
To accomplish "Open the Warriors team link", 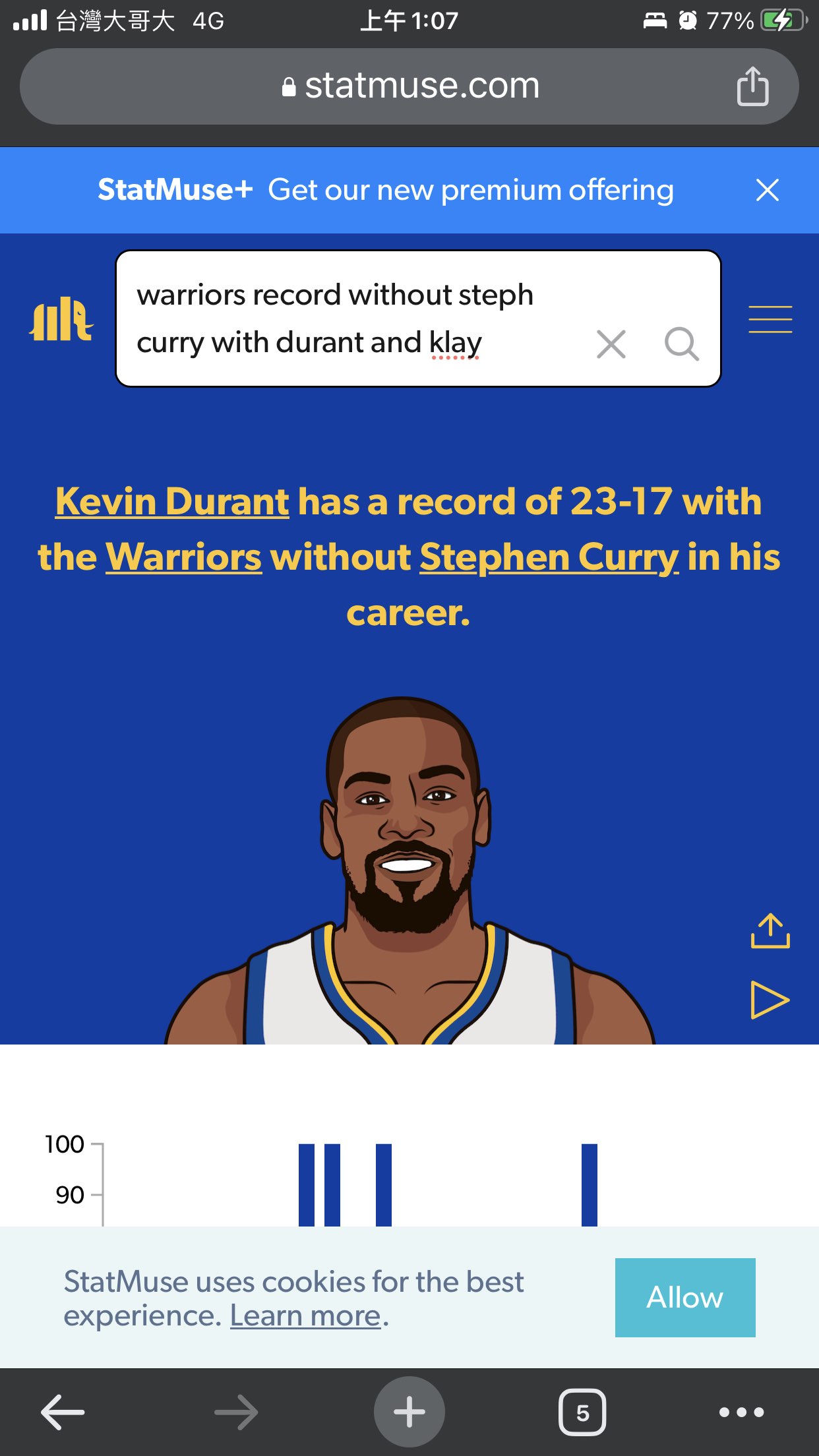I will pyautogui.click(x=184, y=557).
